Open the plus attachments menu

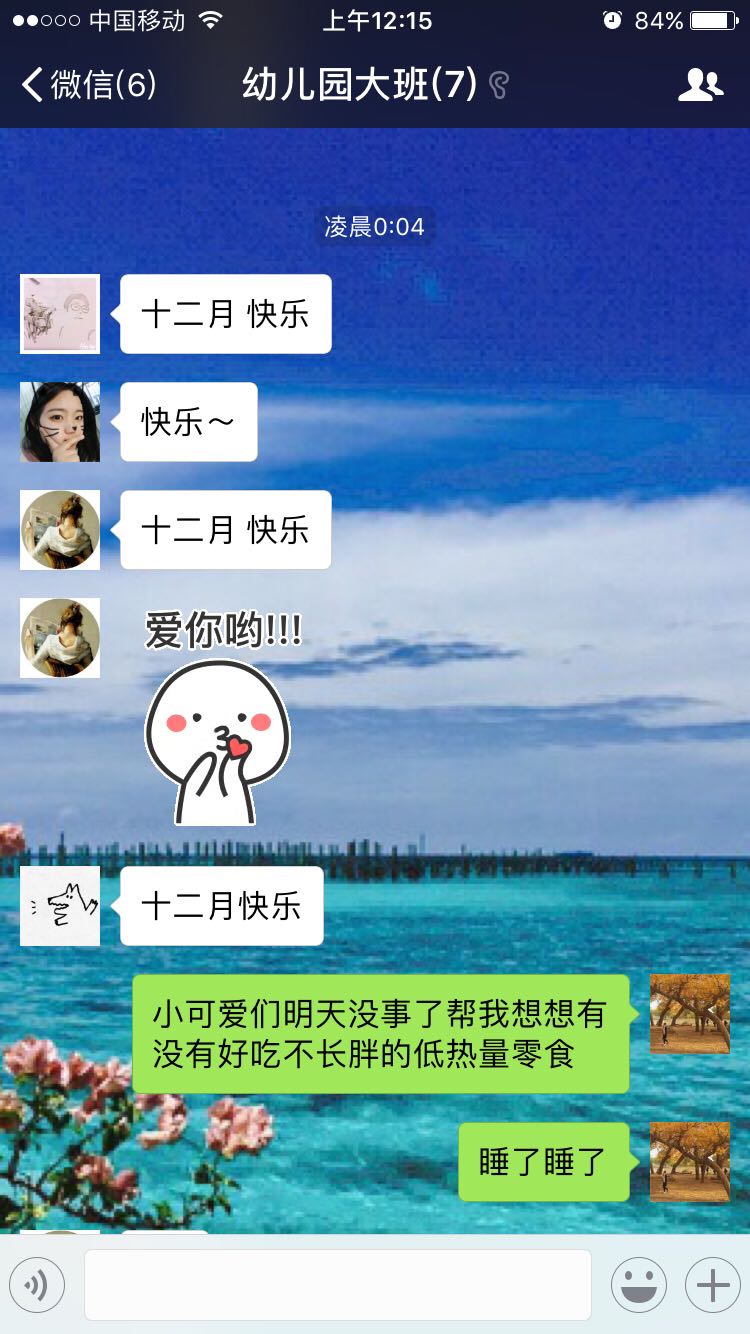[x=713, y=1285]
